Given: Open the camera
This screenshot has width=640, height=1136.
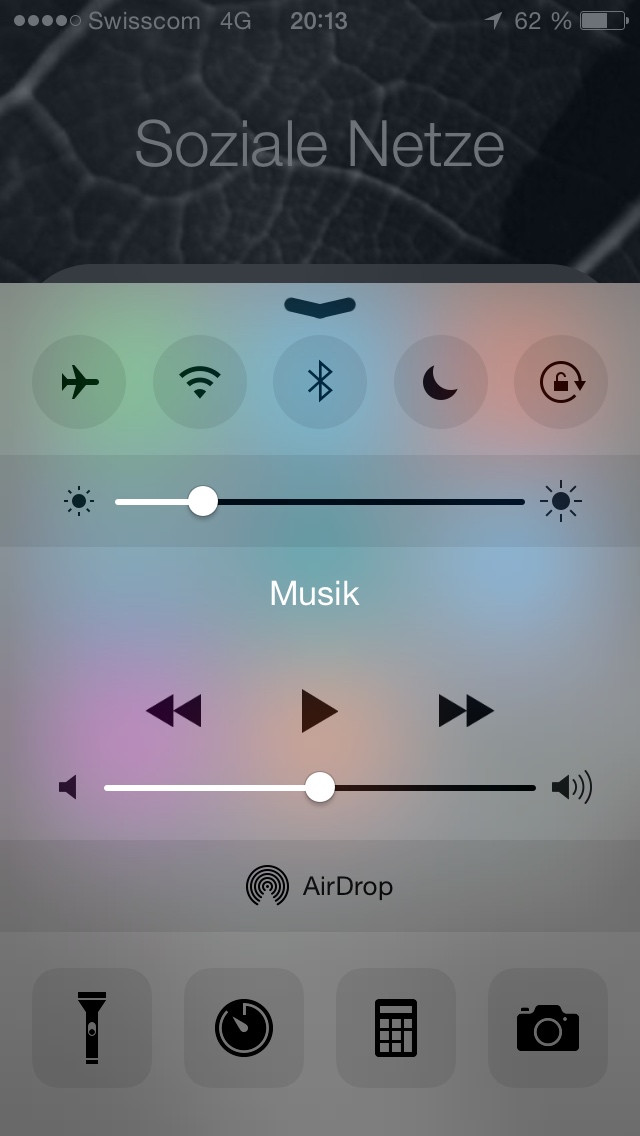Looking at the screenshot, I should (548, 1027).
